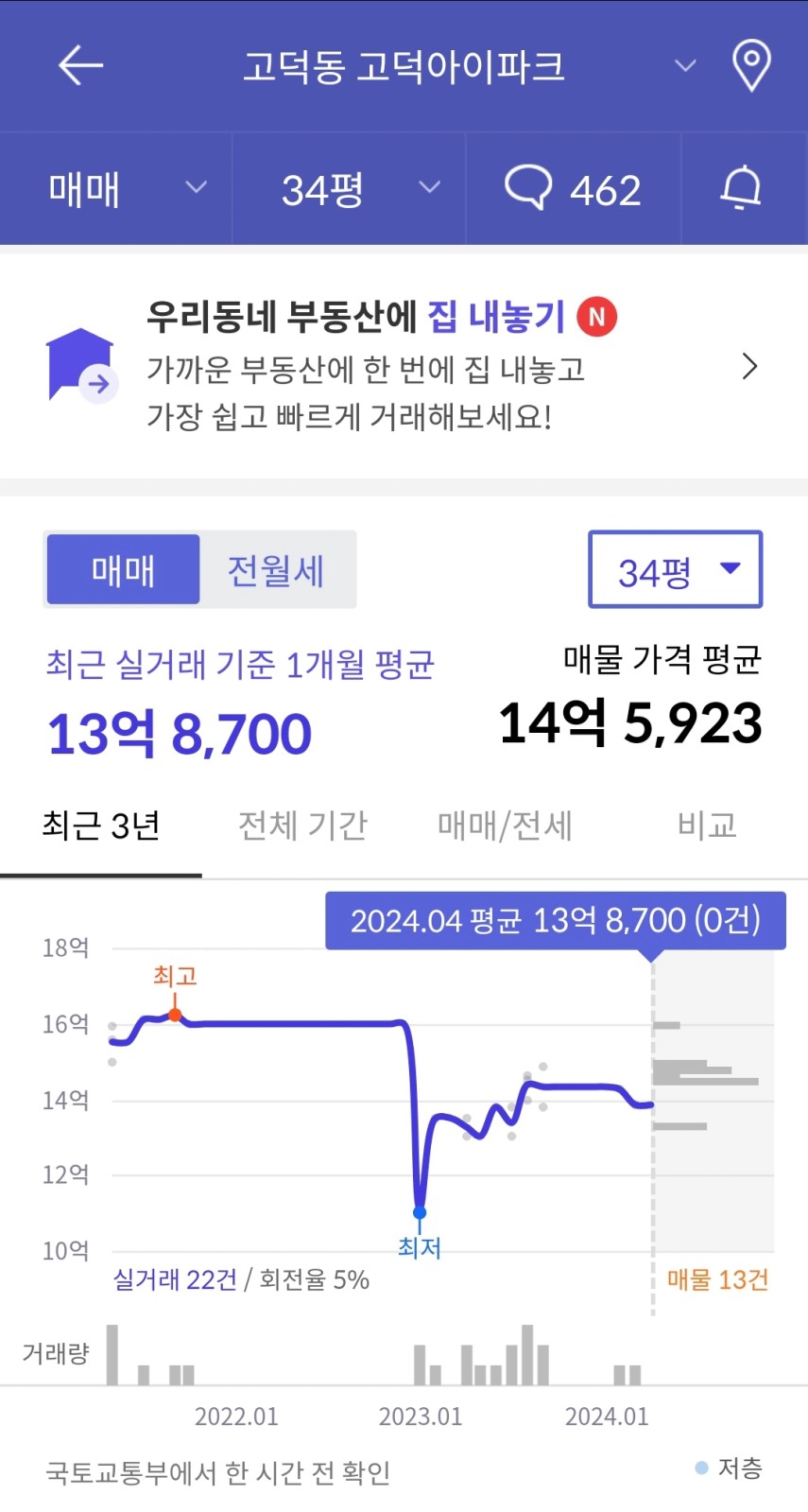Switch to the 전체 기간 tab

302,826
